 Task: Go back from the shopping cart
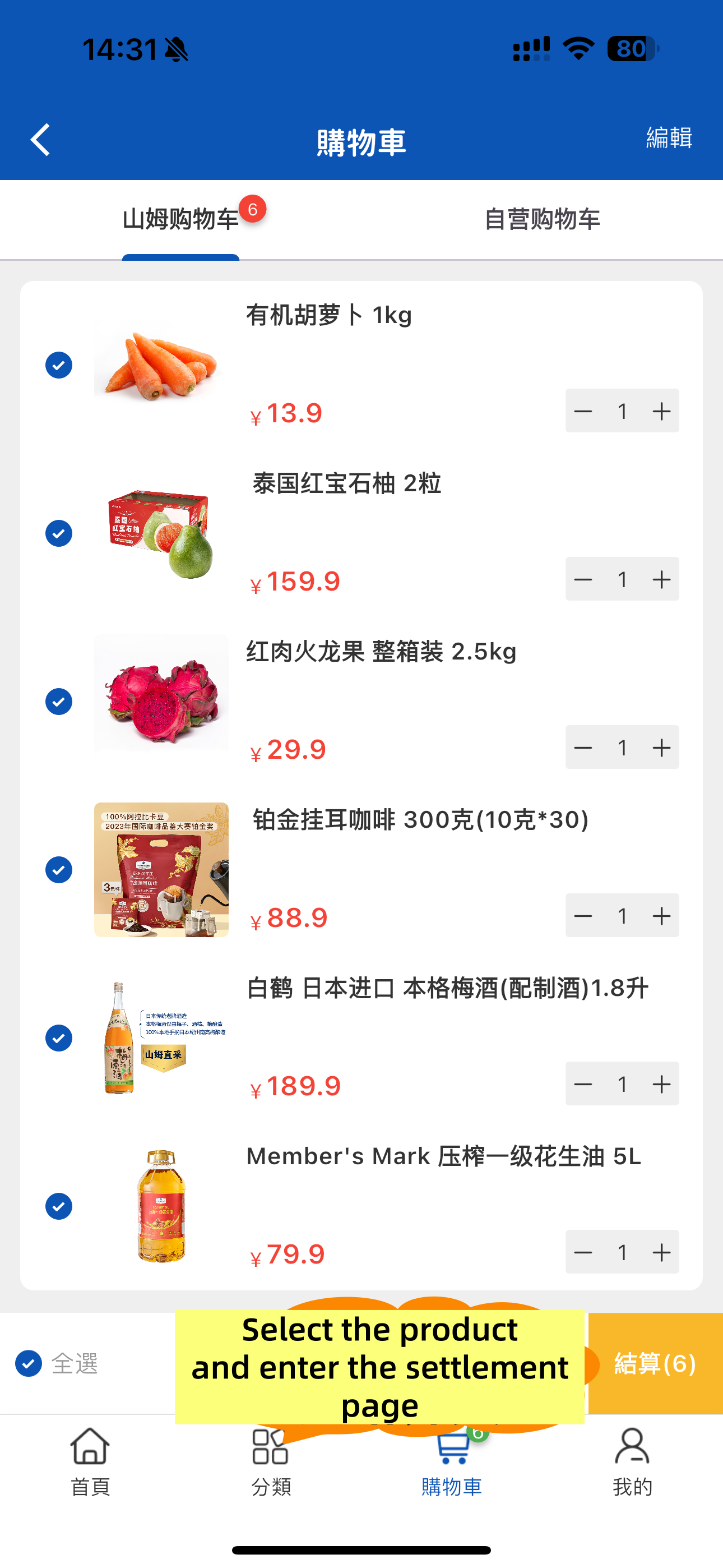[40, 140]
